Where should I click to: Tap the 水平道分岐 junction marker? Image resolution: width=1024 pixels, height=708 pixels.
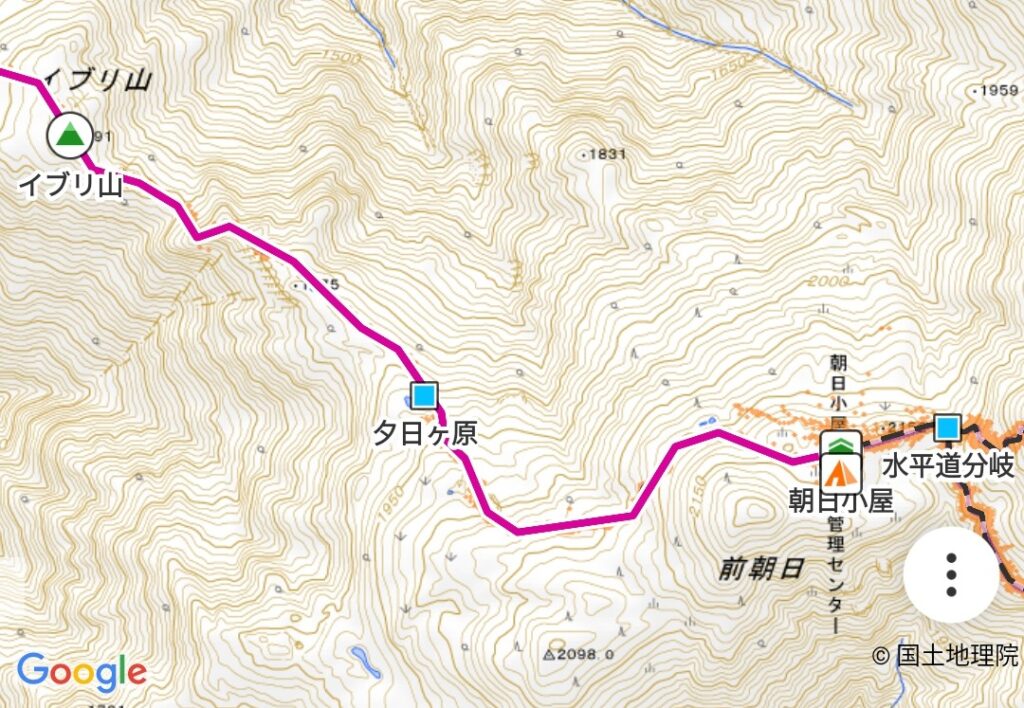tap(946, 429)
